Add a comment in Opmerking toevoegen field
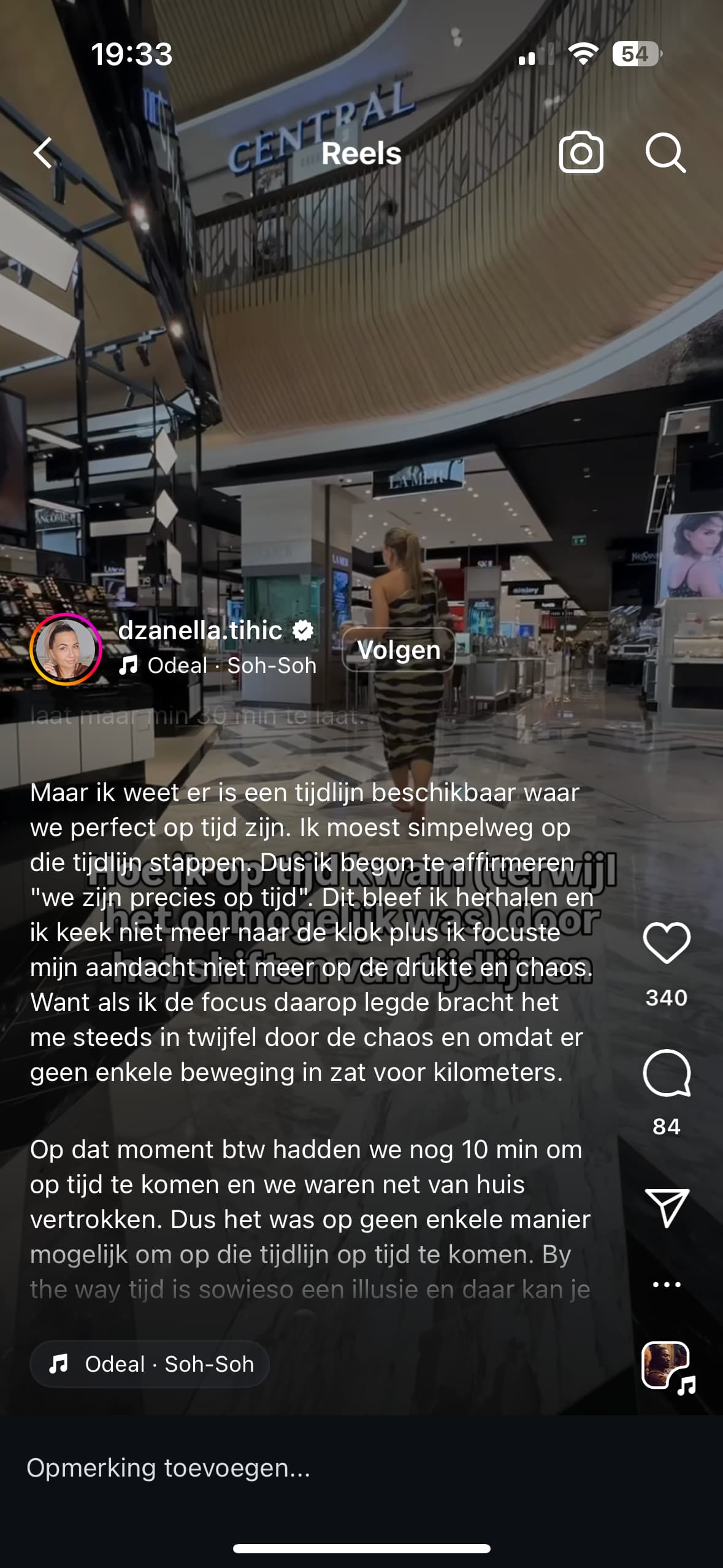Image resolution: width=723 pixels, height=1568 pixels. click(361, 1468)
